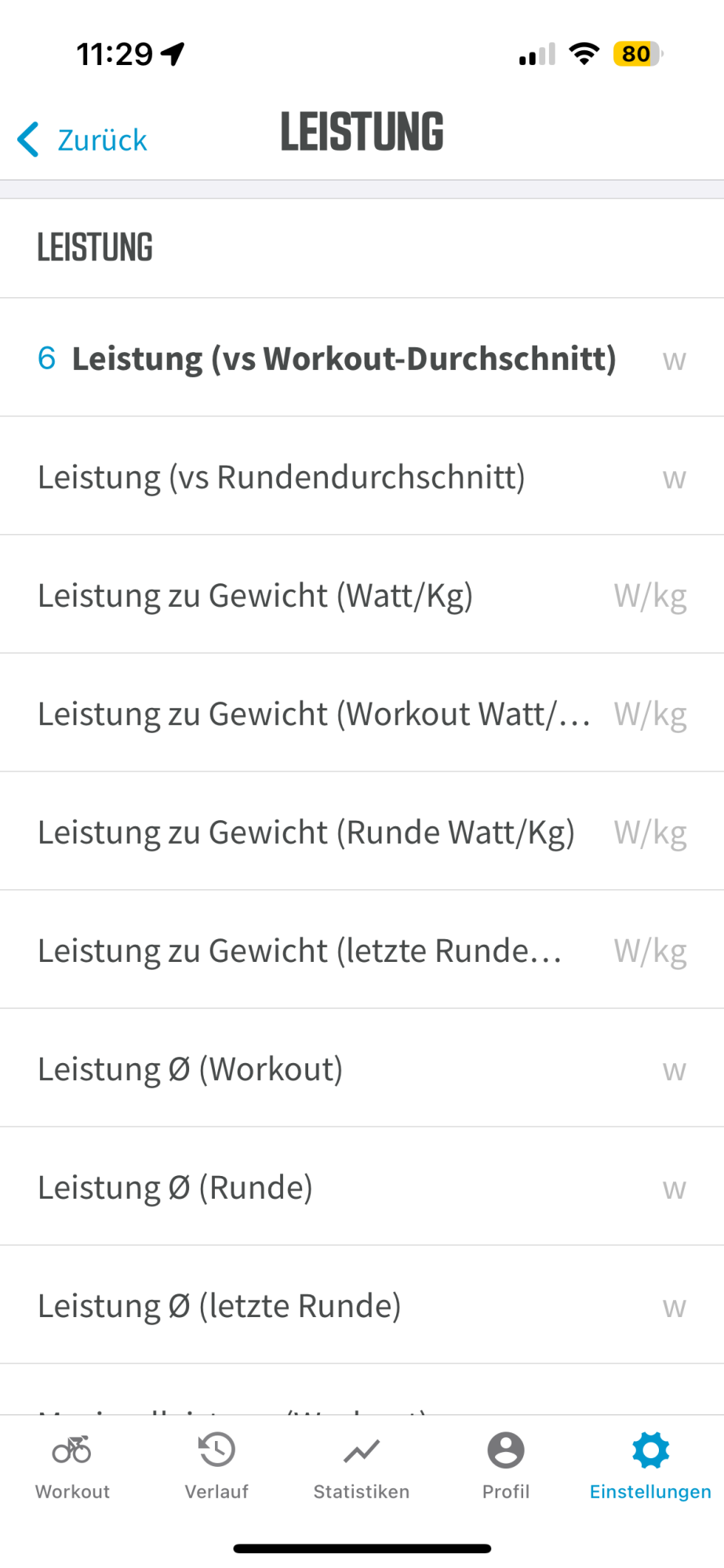The image size is (724, 1568).
Task: Tap the Einstellungen tab
Action: [650, 1466]
